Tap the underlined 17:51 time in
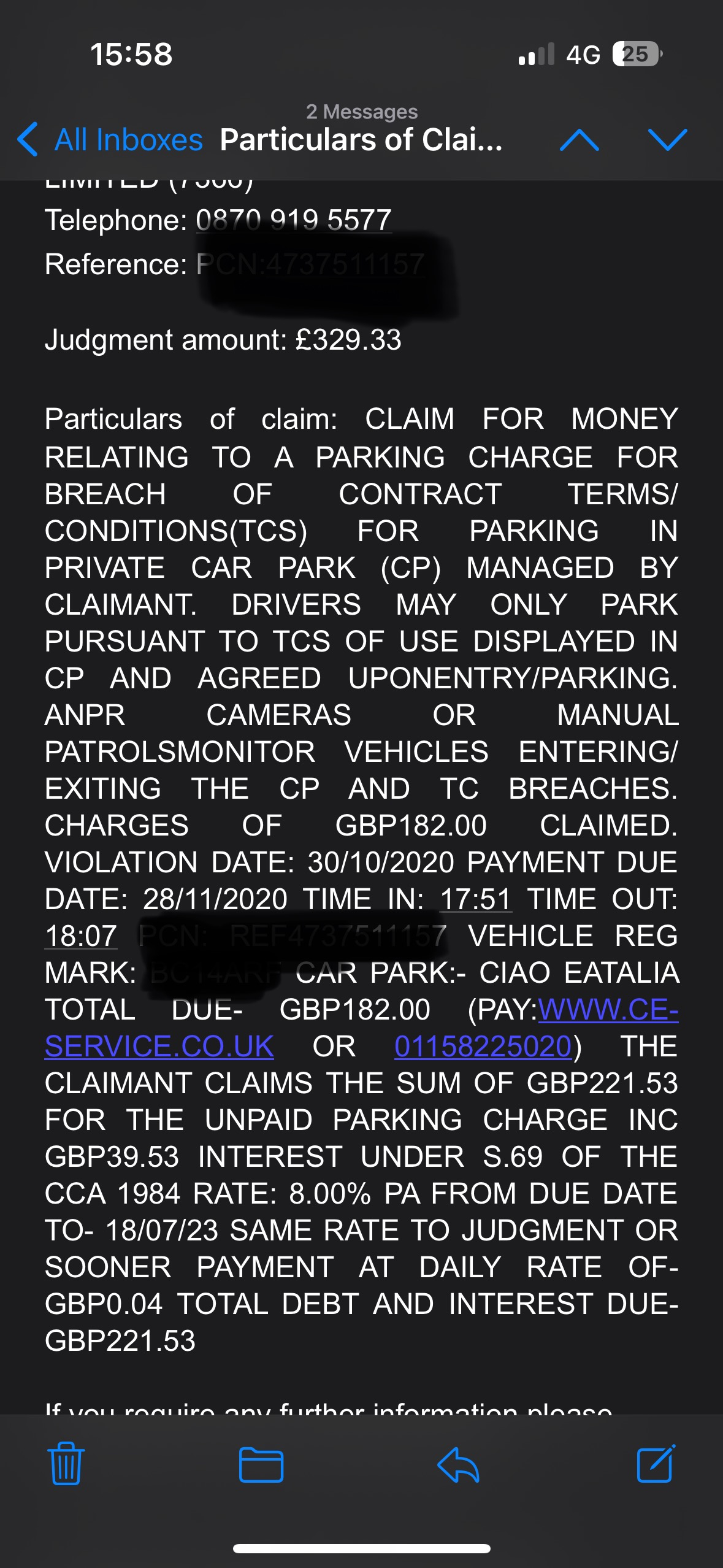Screen dimensions: 723x1568 [x=475, y=899]
